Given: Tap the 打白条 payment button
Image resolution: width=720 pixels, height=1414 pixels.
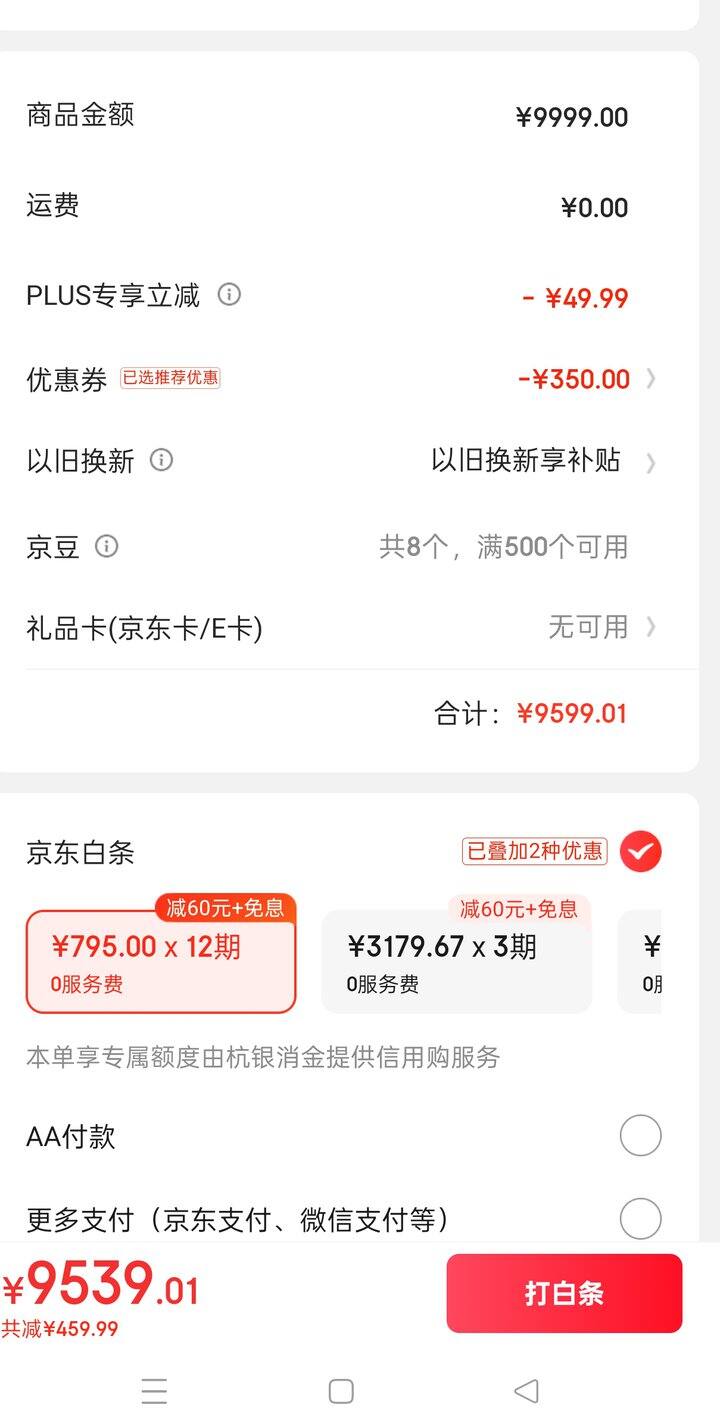Looking at the screenshot, I should click(x=565, y=1292).
